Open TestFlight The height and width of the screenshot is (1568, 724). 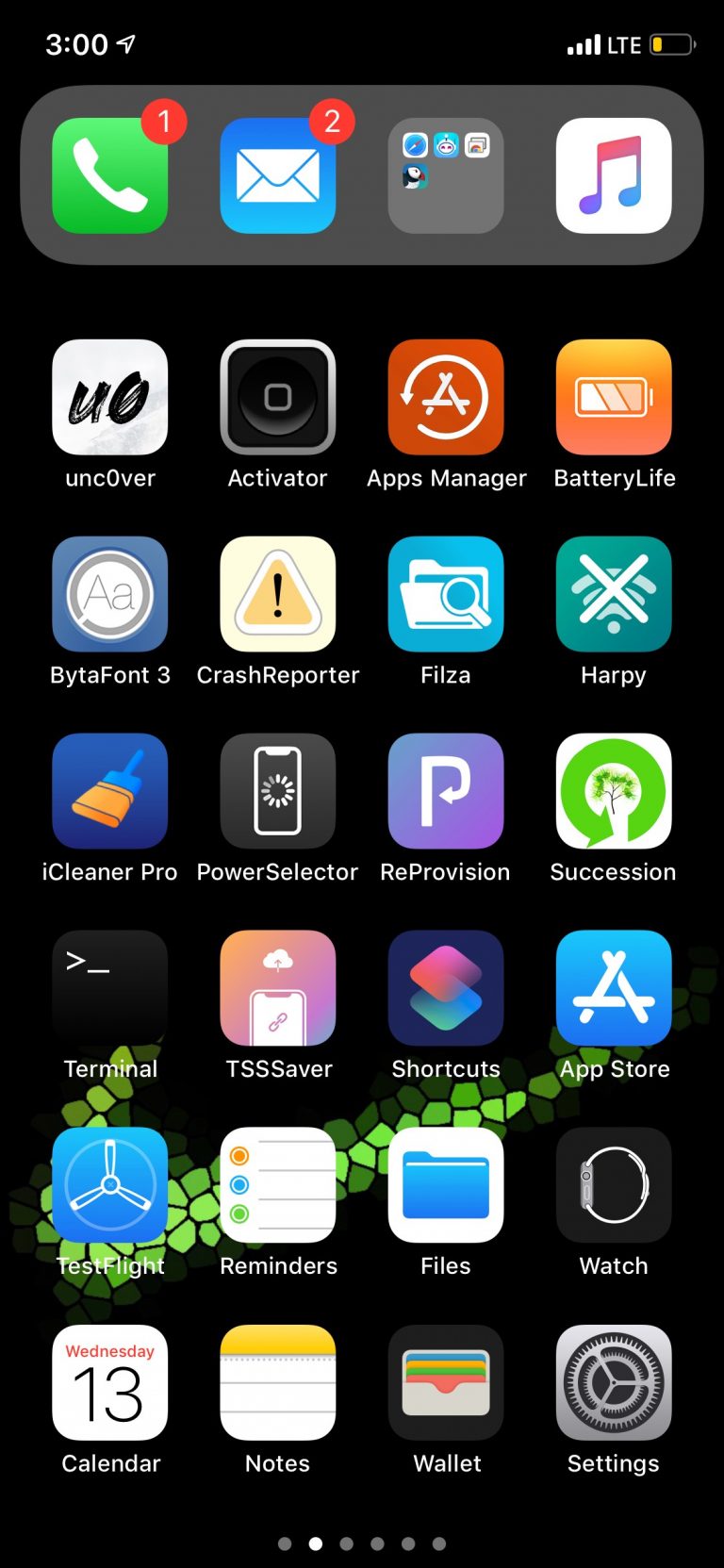[109, 1185]
